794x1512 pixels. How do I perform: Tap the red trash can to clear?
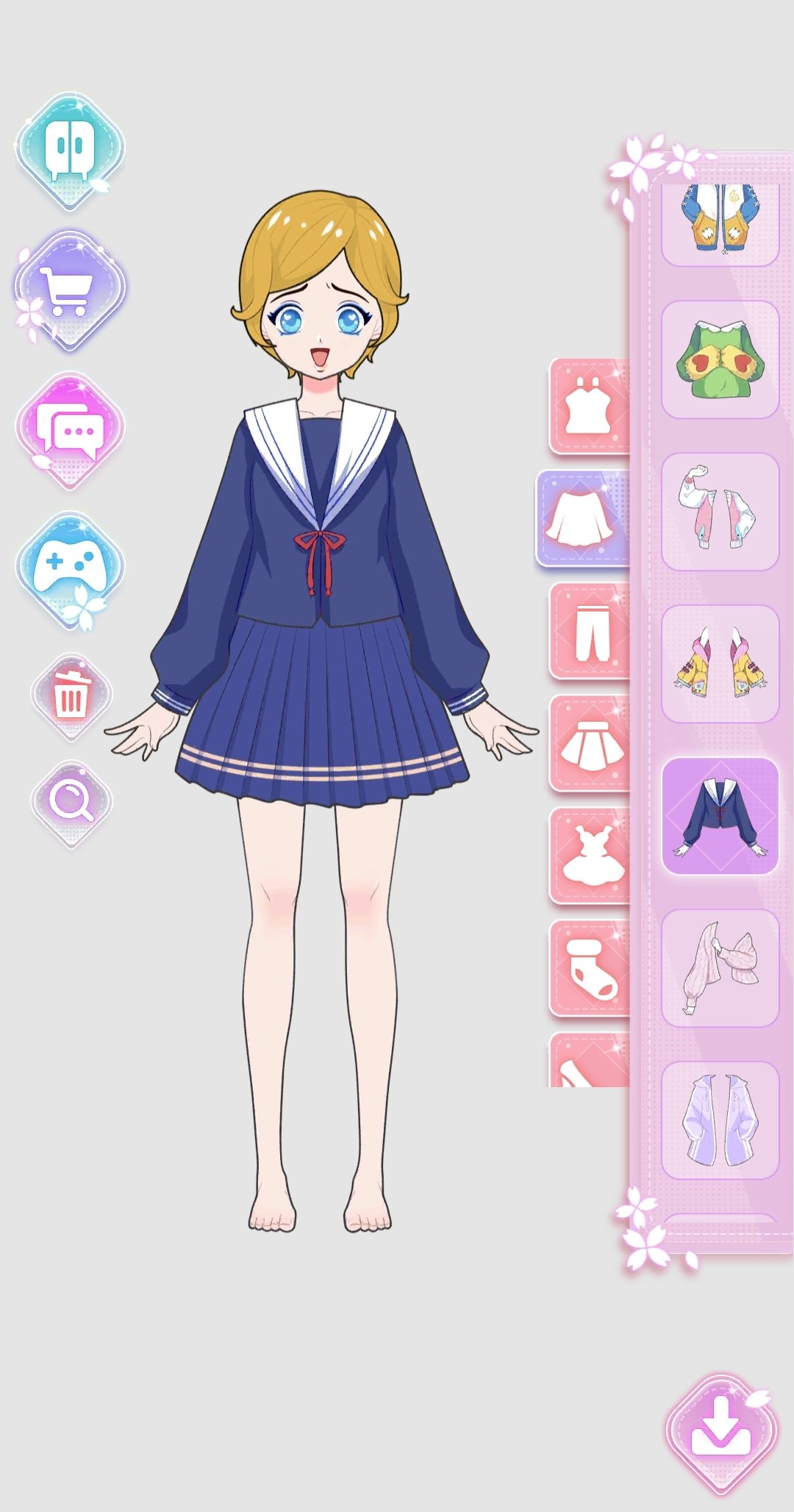(x=71, y=695)
